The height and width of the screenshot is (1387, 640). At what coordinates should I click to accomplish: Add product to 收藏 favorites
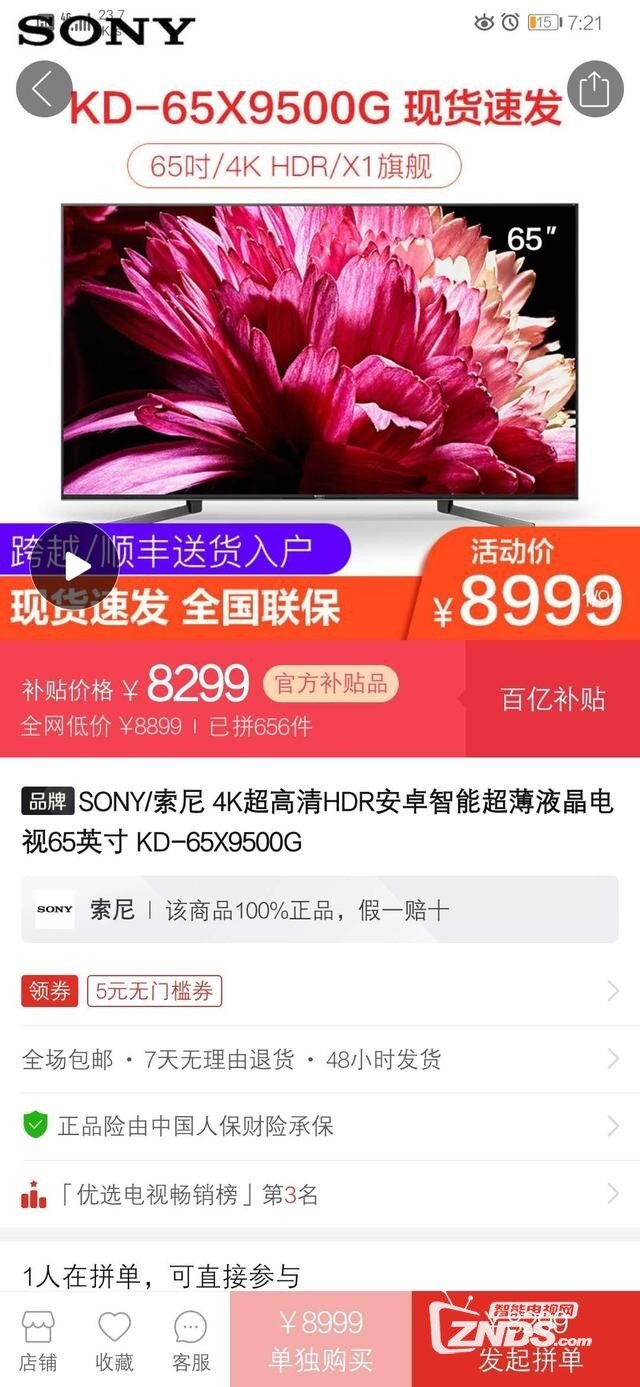[114, 1340]
